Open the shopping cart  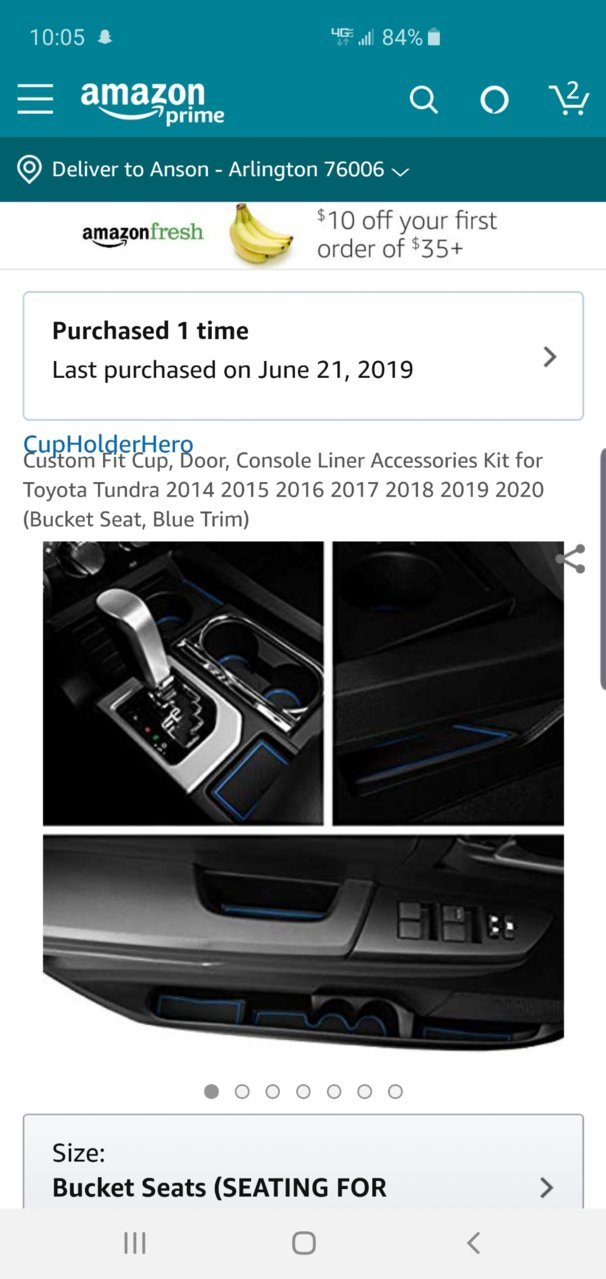tap(568, 98)
